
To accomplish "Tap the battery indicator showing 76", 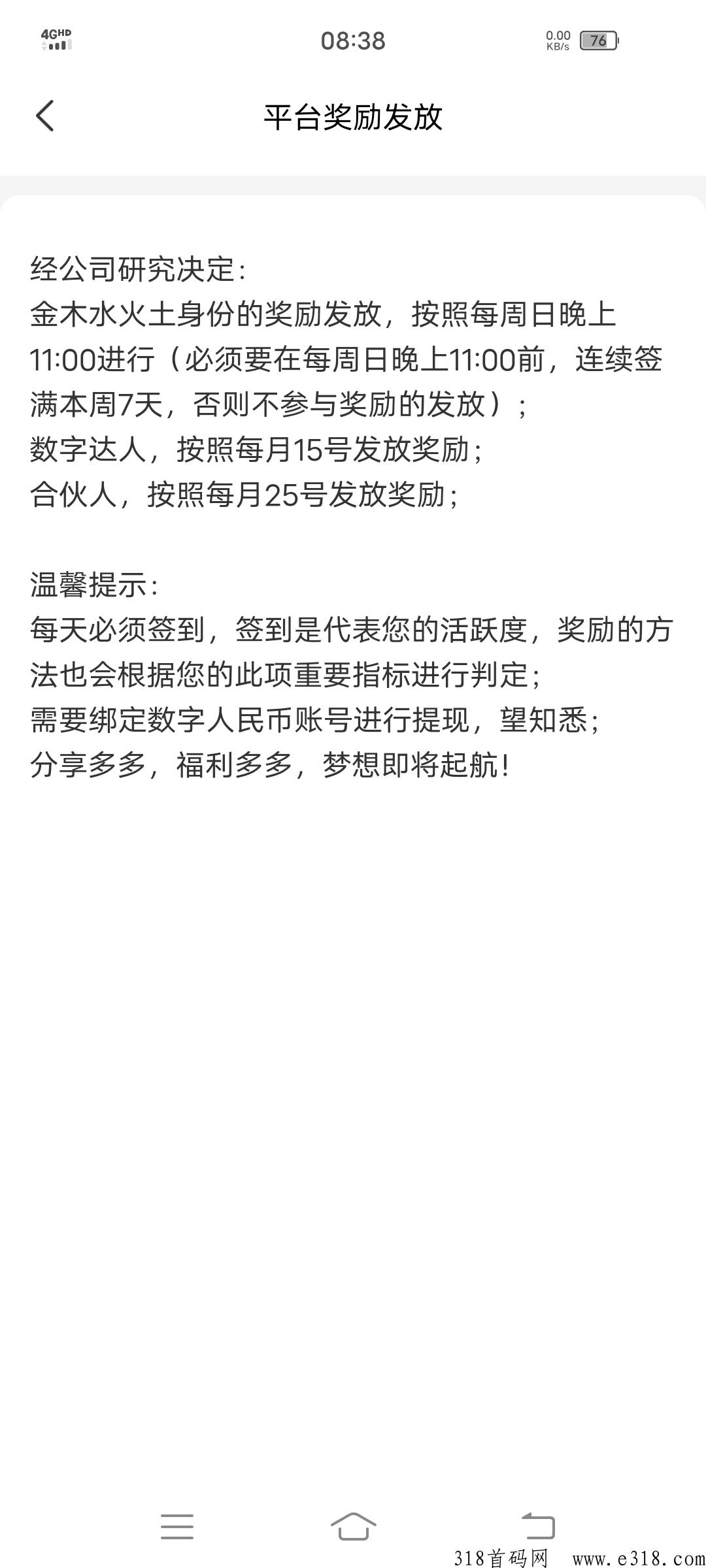I will [599, 41].
